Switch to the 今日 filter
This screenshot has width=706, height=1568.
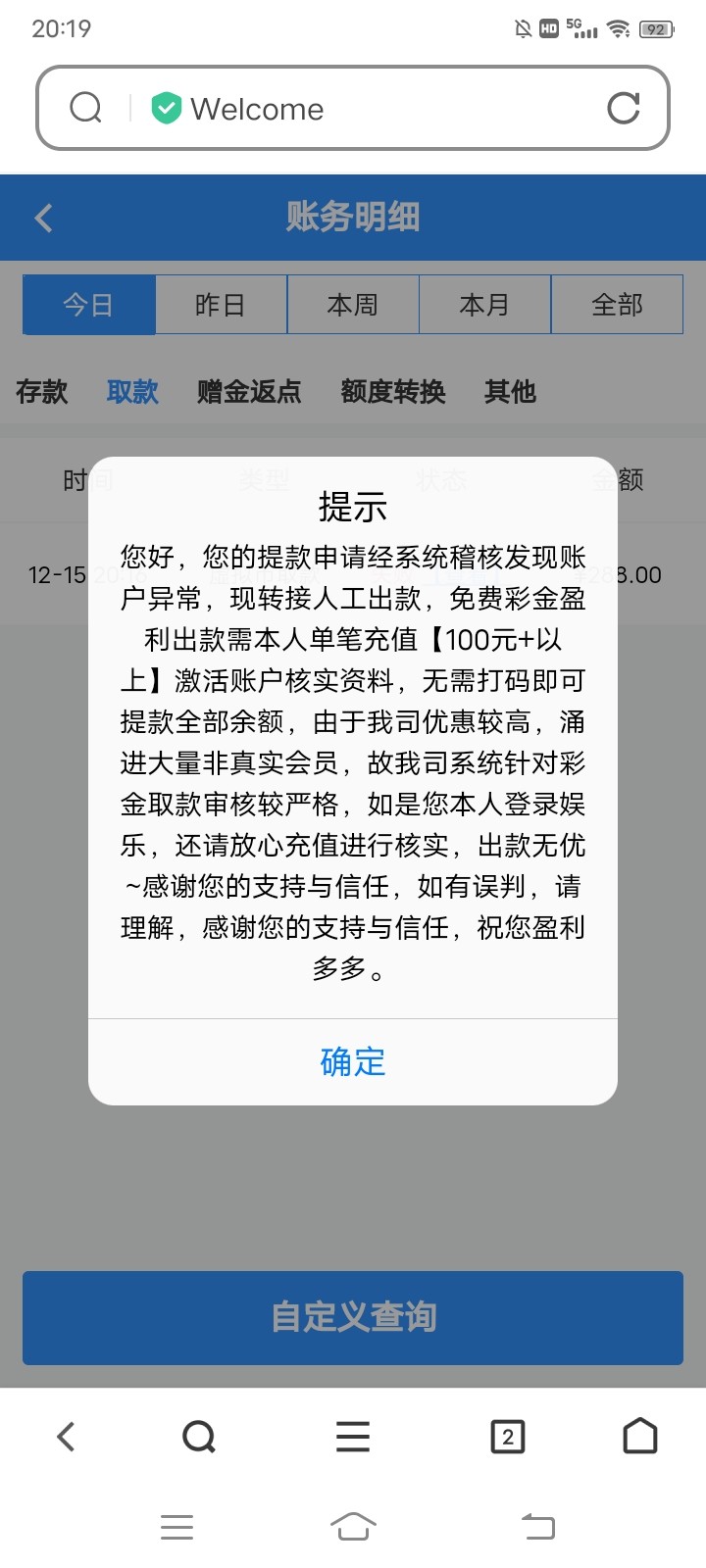click(x=89, y=305)
